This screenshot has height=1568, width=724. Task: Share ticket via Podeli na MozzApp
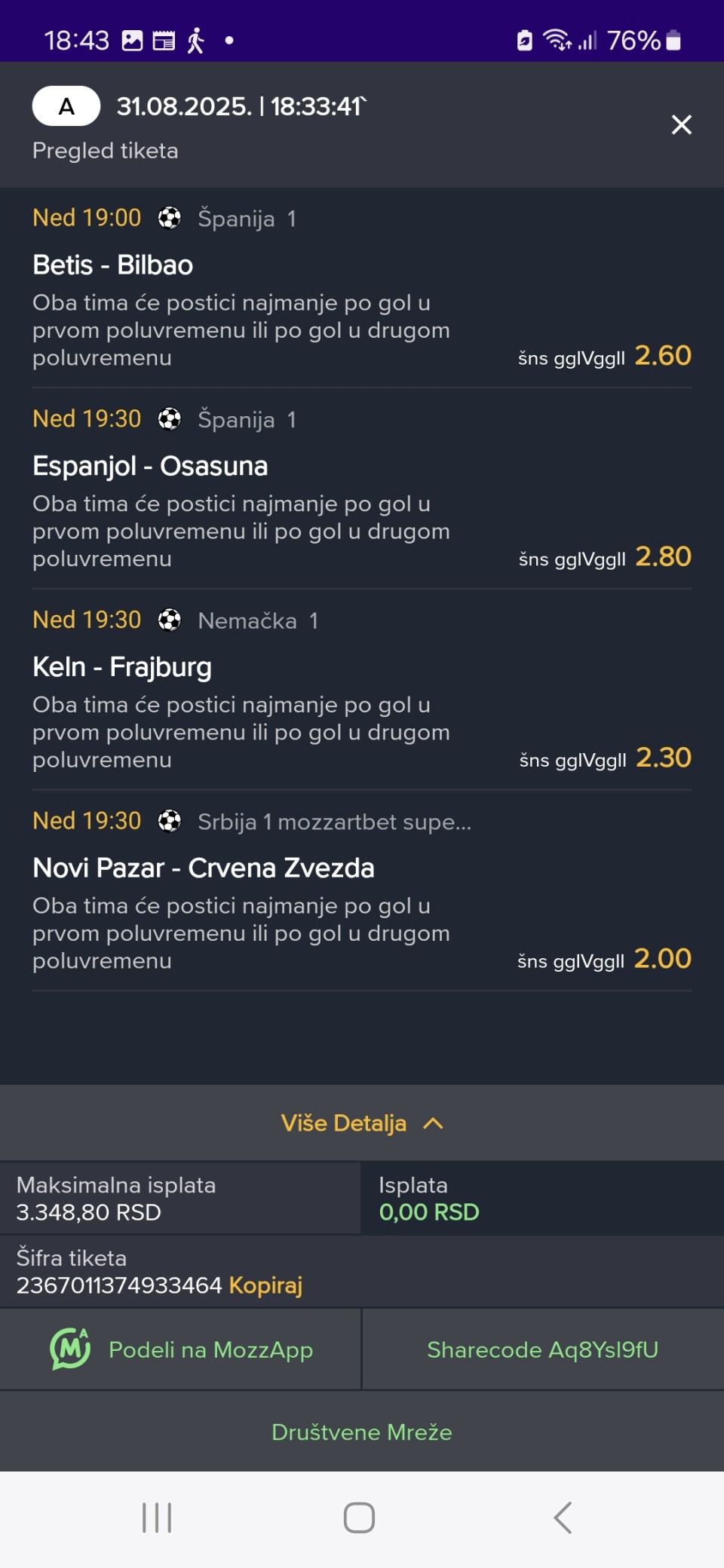click(180, 1349)
